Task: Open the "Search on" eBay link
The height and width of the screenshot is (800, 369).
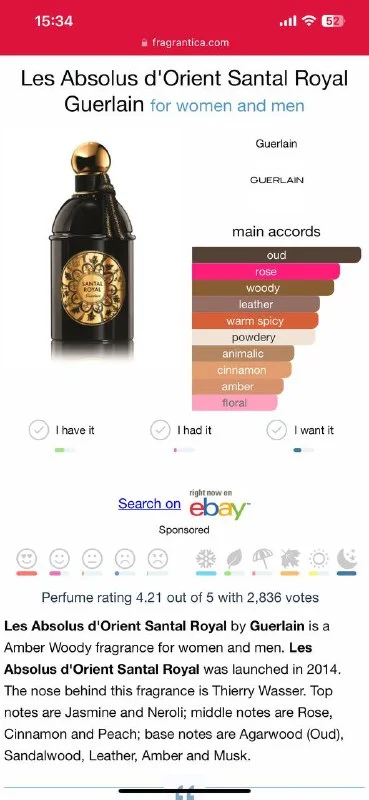Action: click(149, 504)
